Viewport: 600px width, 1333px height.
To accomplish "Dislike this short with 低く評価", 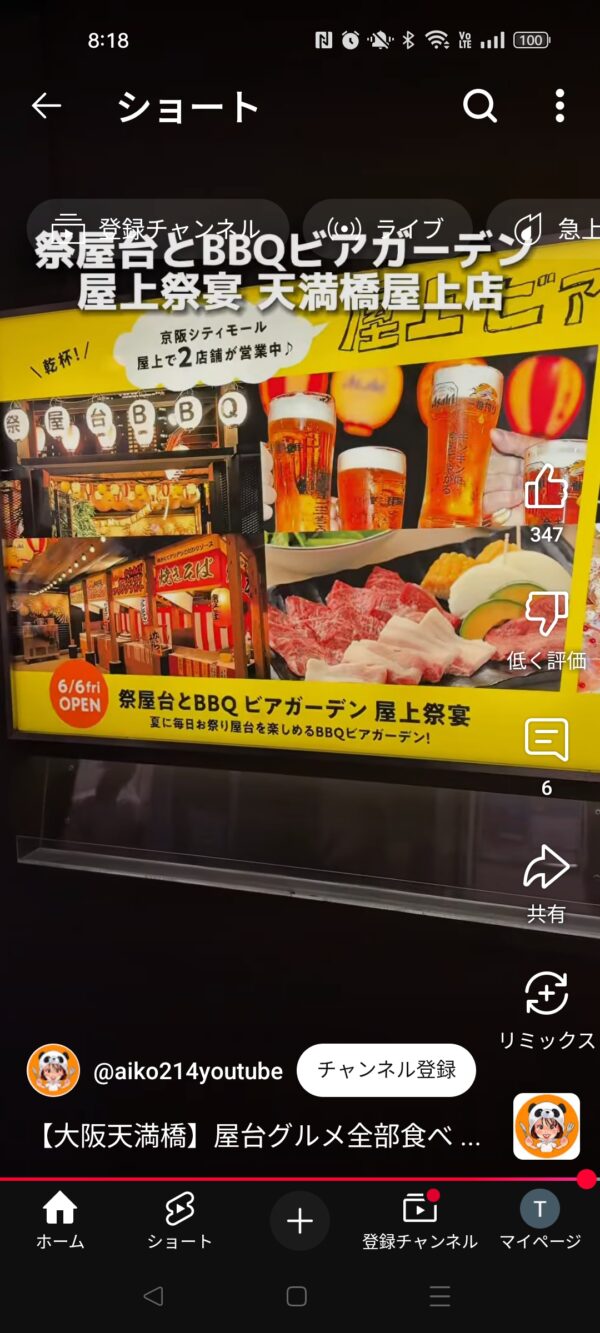I will coord(546,615).
